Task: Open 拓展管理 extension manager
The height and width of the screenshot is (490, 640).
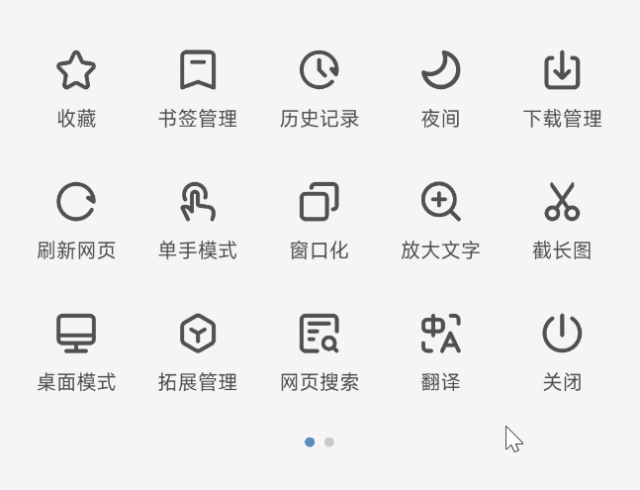Action: [197, 334]
